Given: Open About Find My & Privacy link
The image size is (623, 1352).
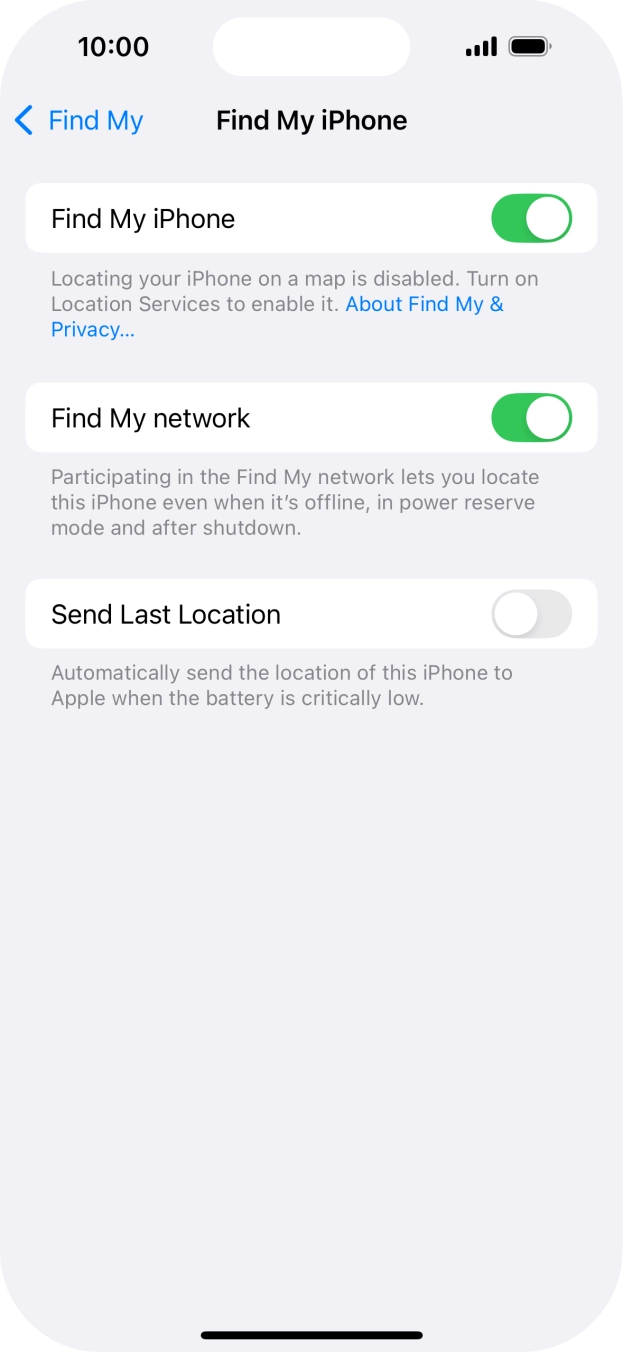Looking at the screenshot, I should 423,304.
